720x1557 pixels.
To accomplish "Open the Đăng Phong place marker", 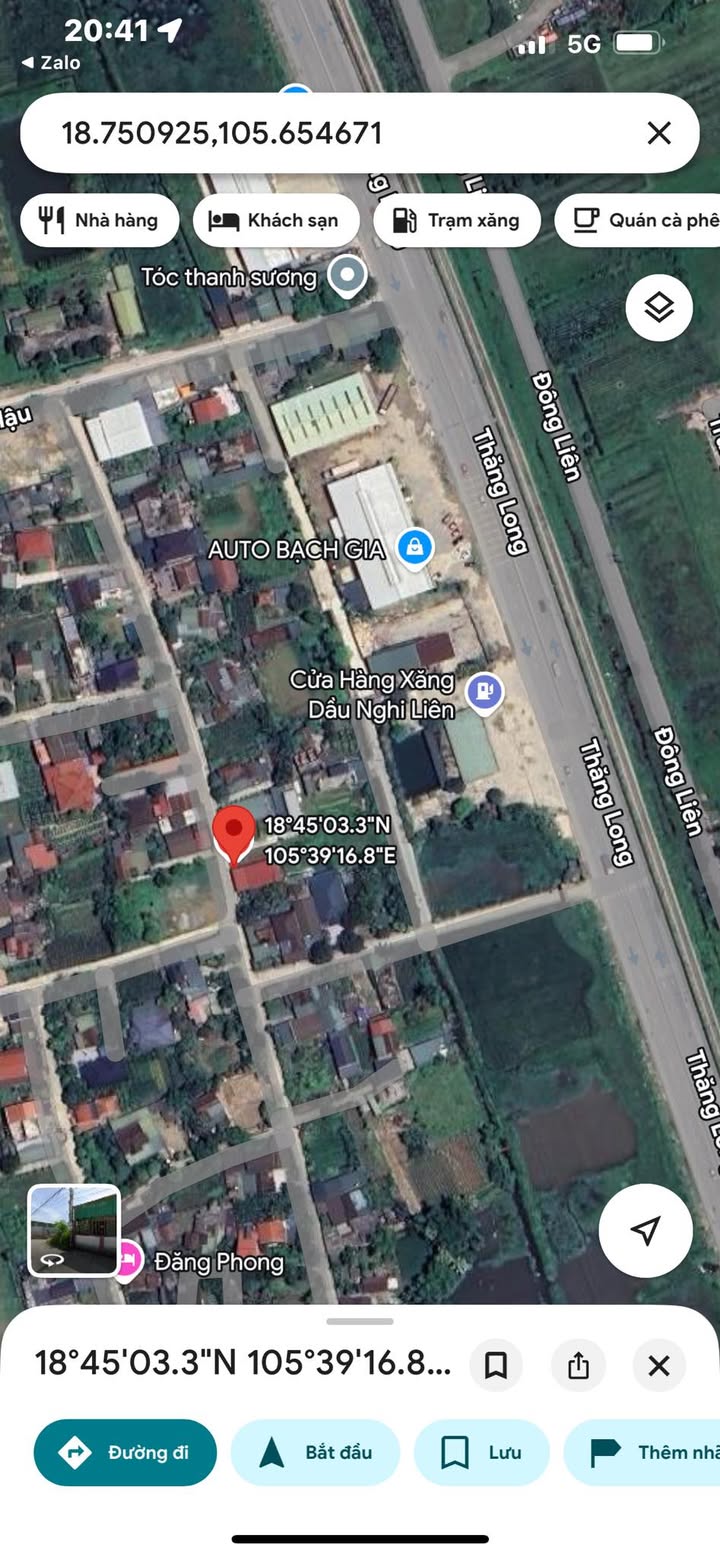I will [127, 1260].
